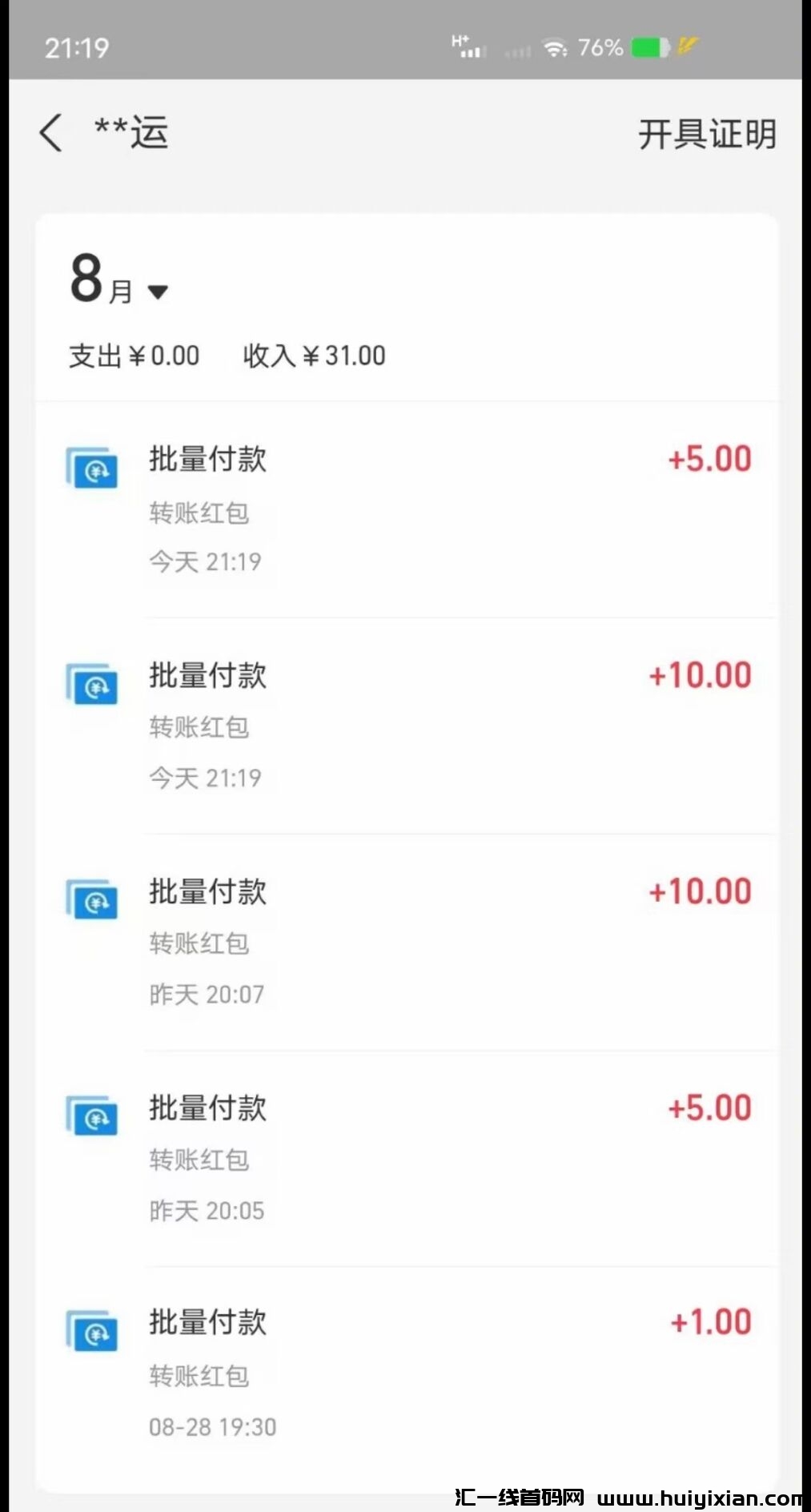Select the 08-28 19:30 +1.00 transaction

coord(407,1374)
